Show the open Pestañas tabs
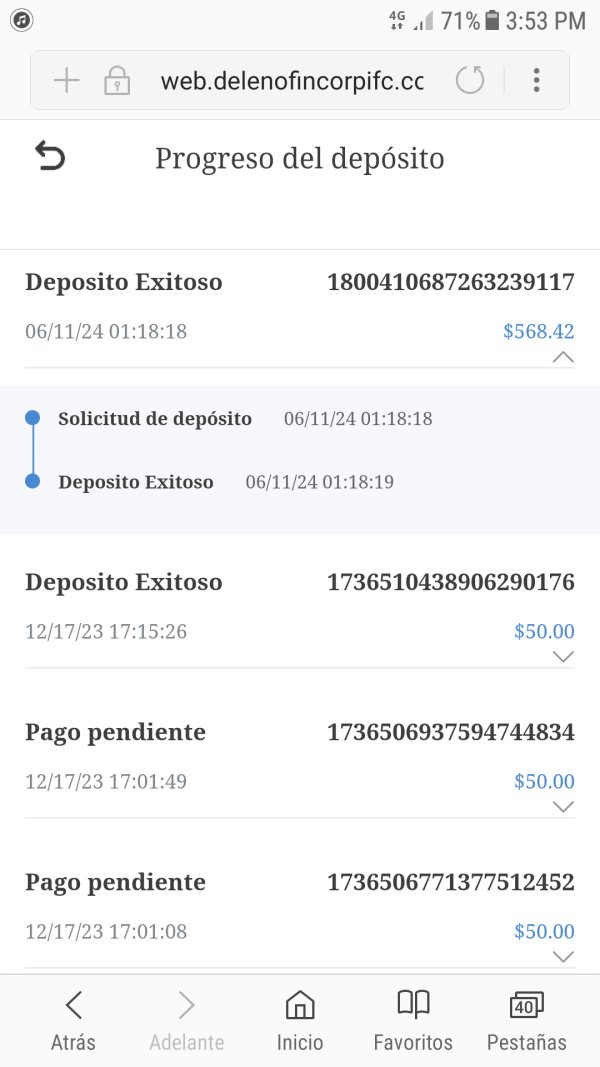The height and width of the screenshot is (1067, 600). (526, 1020)
